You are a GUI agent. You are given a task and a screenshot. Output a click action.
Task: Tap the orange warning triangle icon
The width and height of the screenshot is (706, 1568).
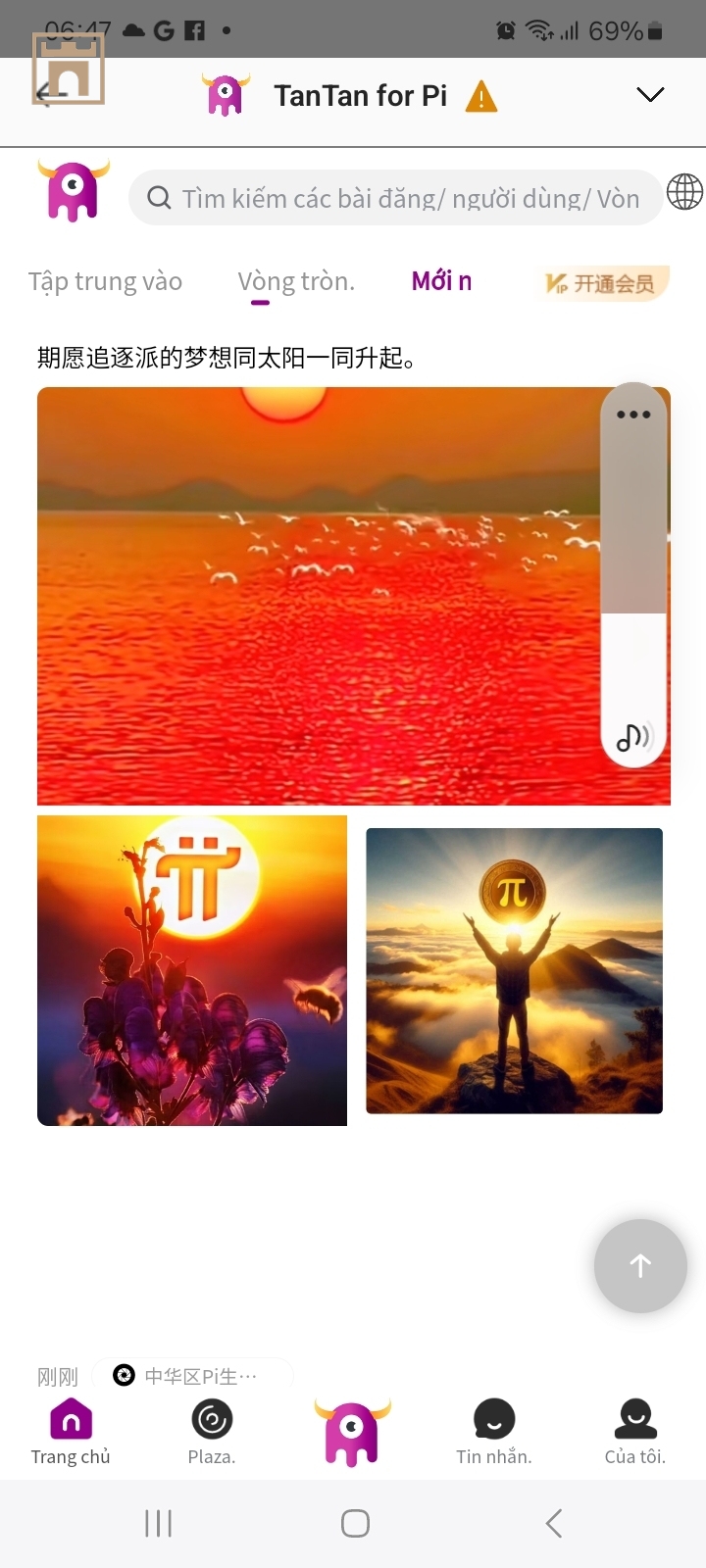coord(481,97)
